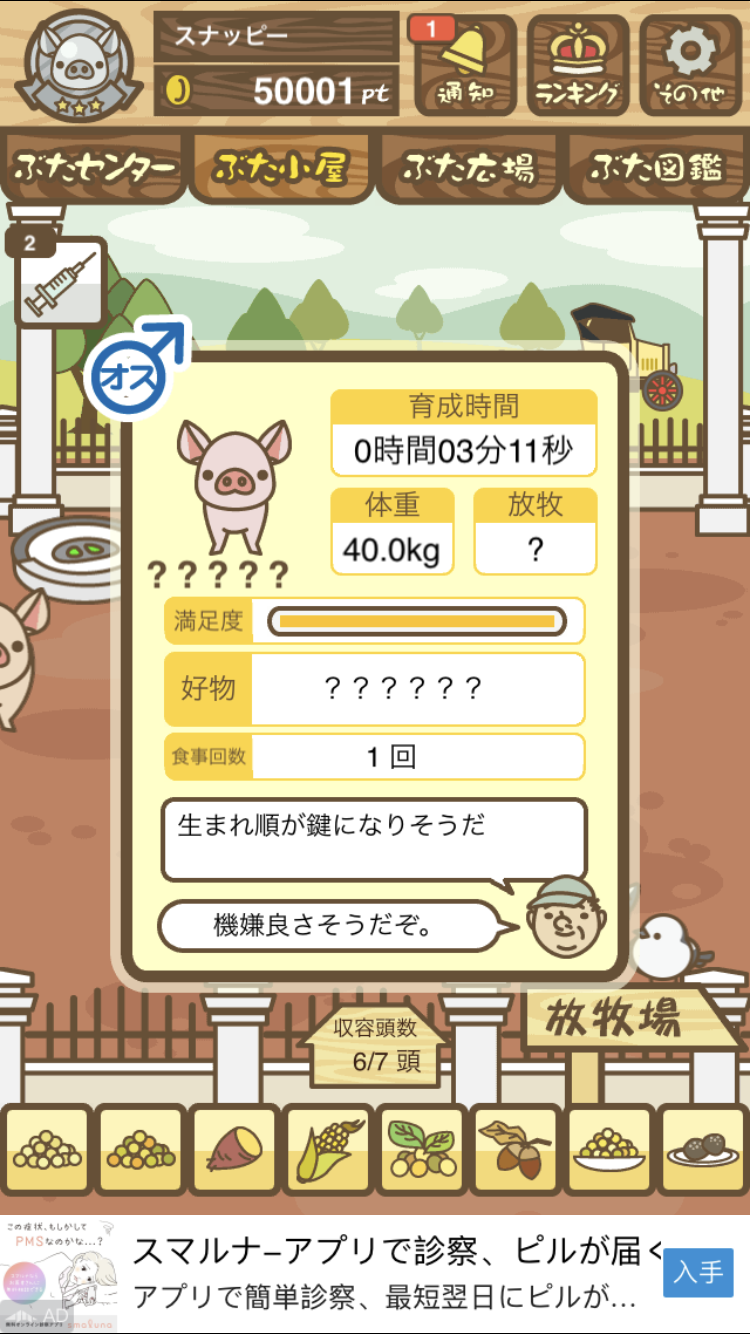The width and height of the screenshot is (750, 1334).
Task: Select the plated dark truffles feed
Action: [x=702, y=1149]
